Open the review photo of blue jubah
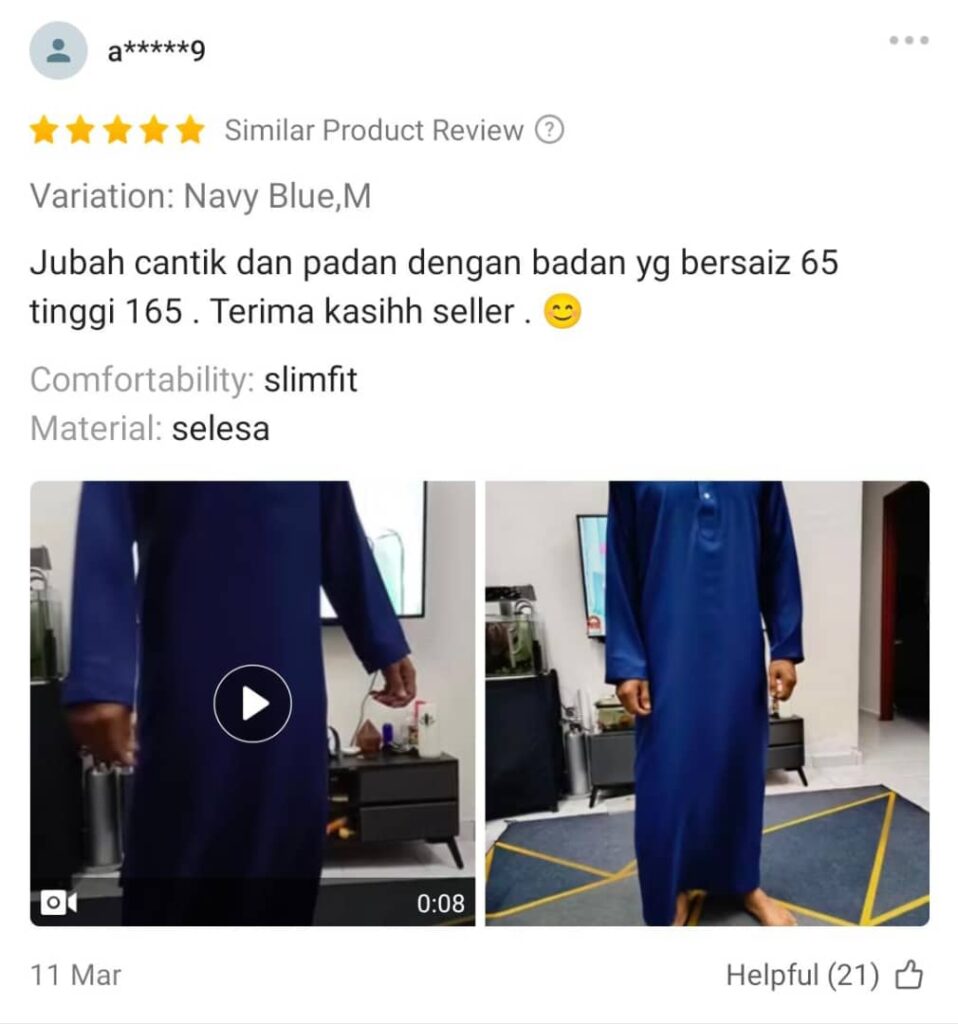This screenshot has width=958, height=1024. point(707,703)
